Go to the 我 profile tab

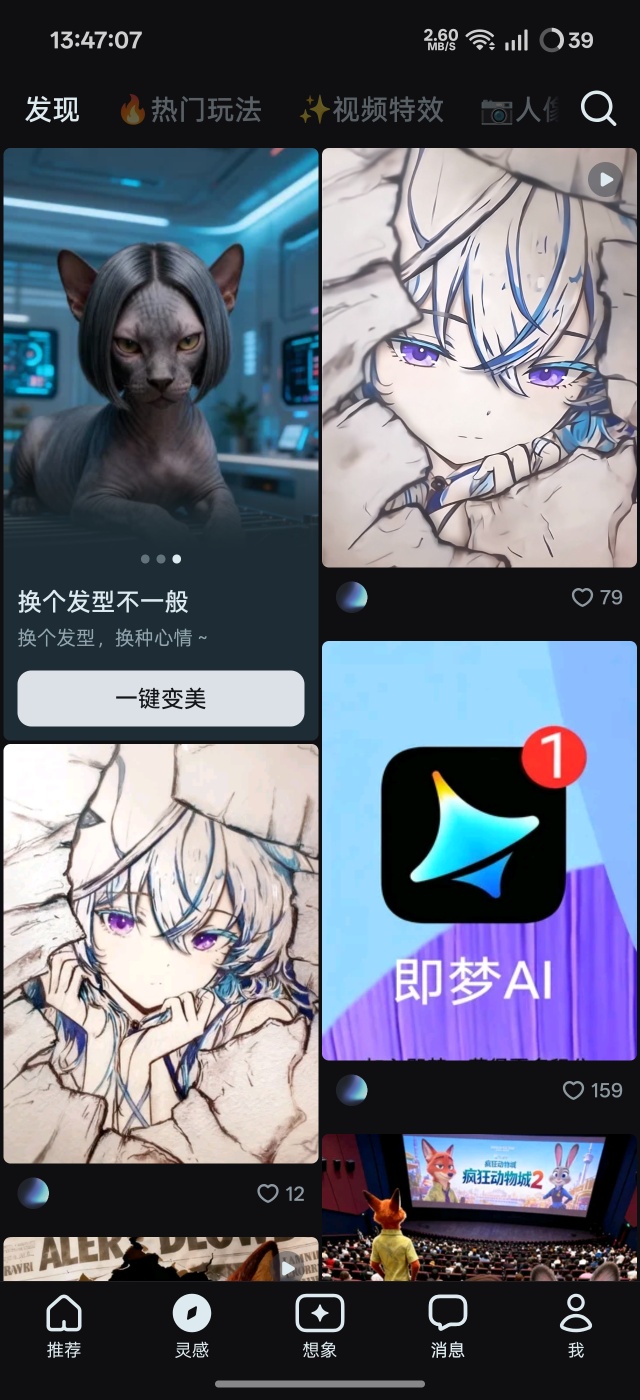pyautogui.click(x=575, y=1326)
